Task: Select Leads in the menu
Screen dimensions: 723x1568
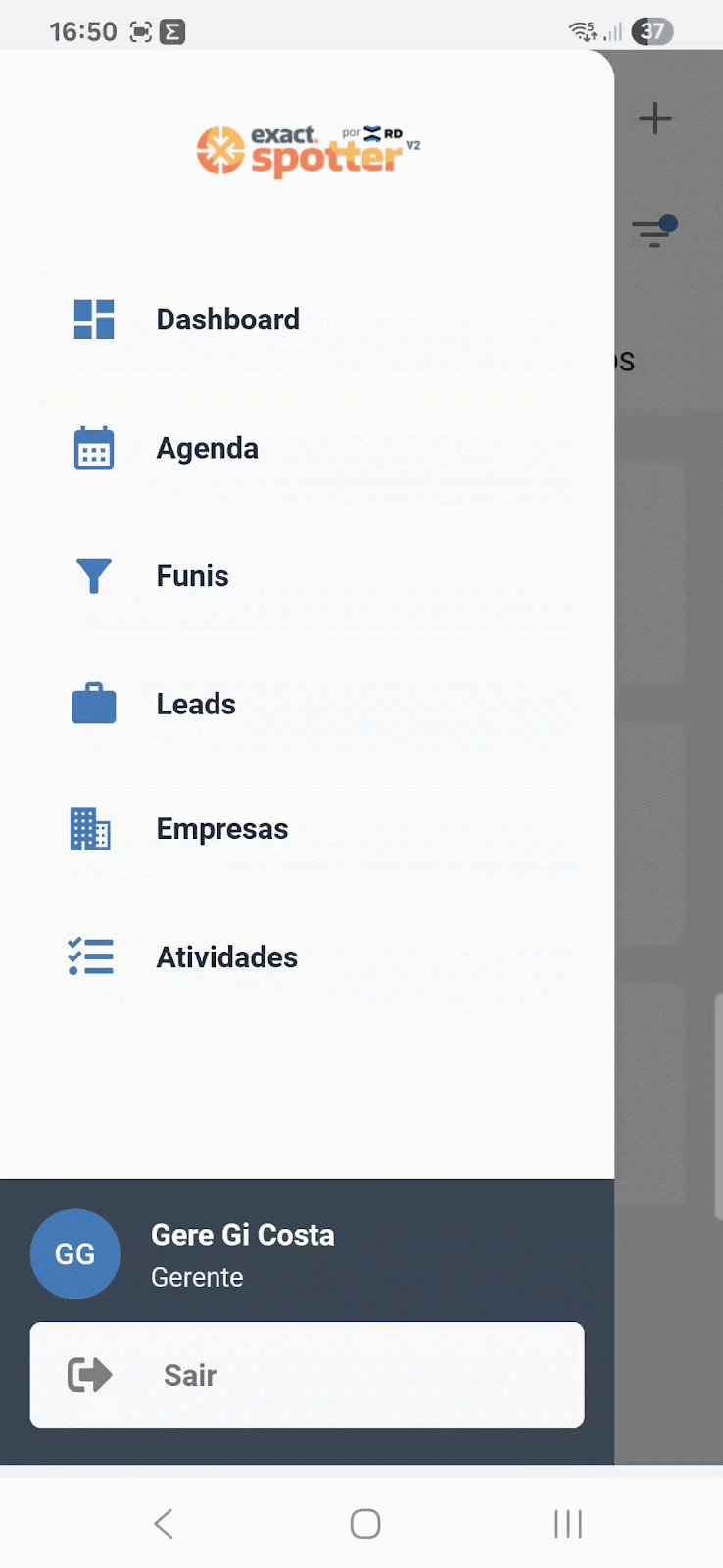Action: pos(196,704)
